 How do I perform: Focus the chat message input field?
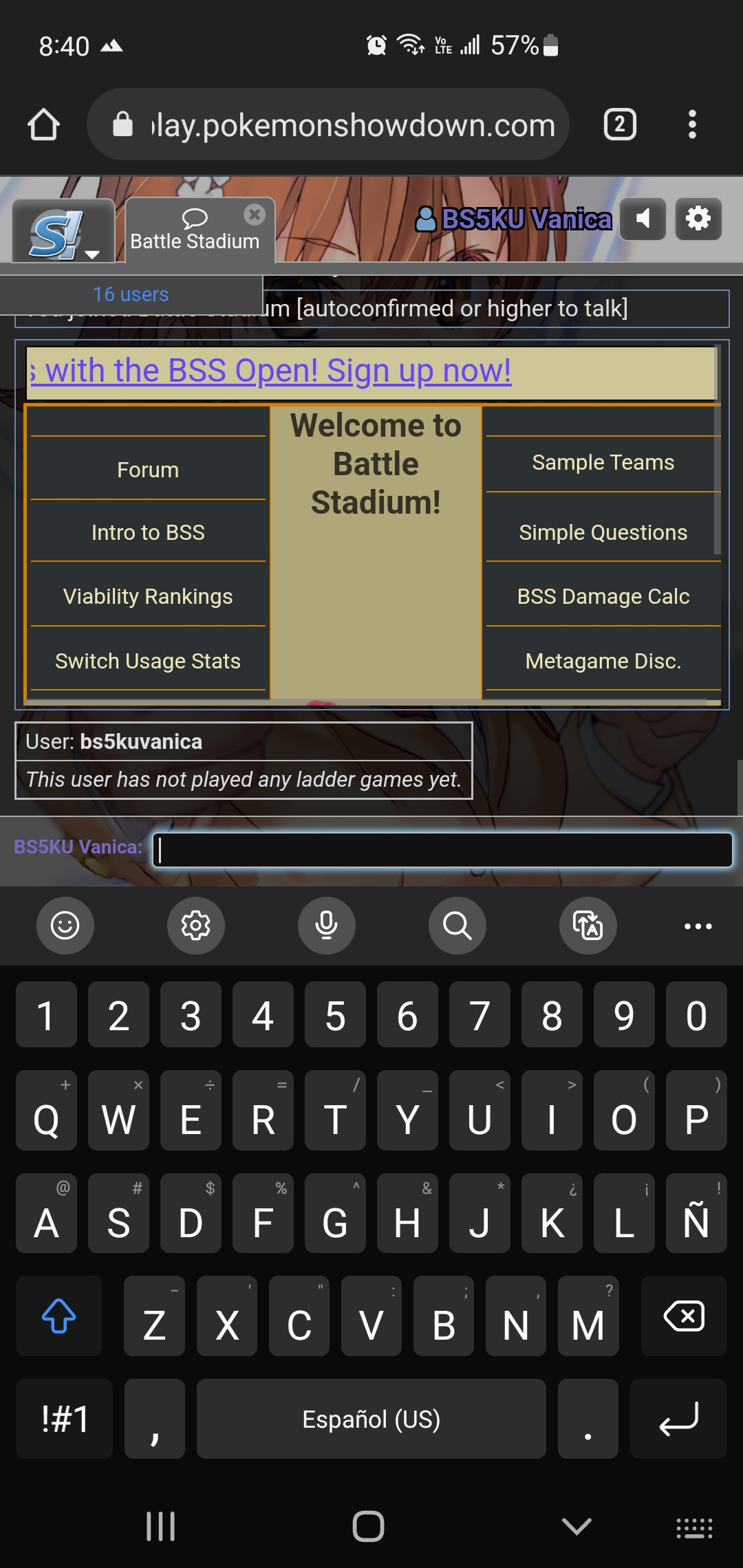coord(442,850)
